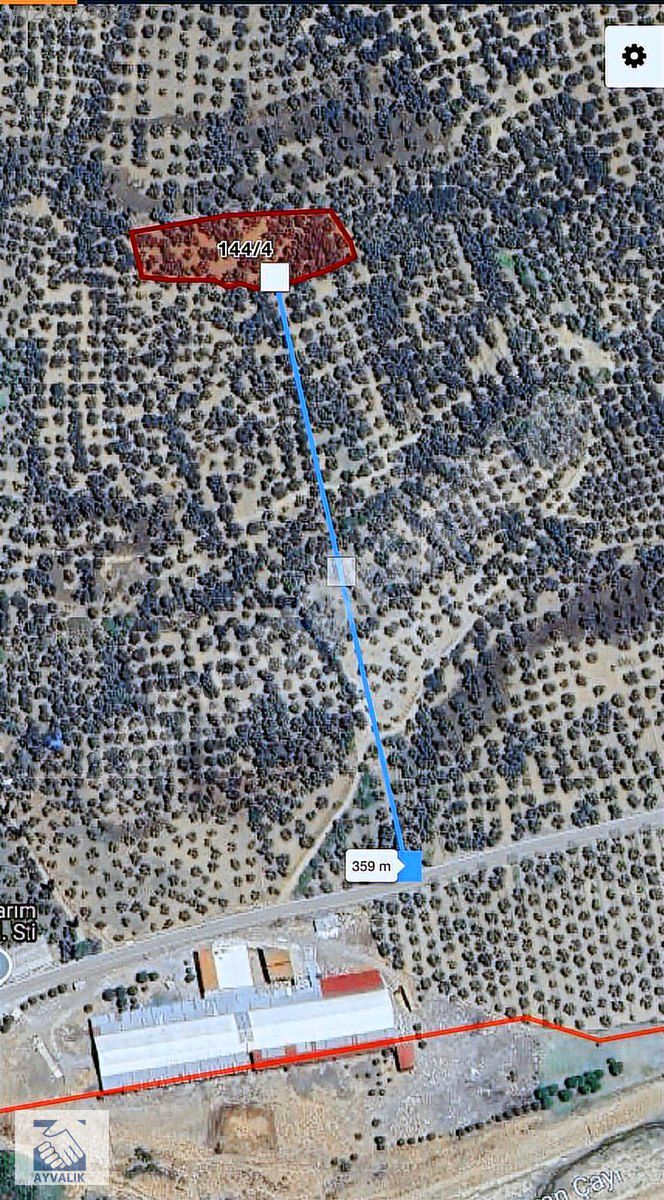Tap the midpoint handle on the blue line
664x1200 pixels.
pyautogui.click(x=341, y=571)
